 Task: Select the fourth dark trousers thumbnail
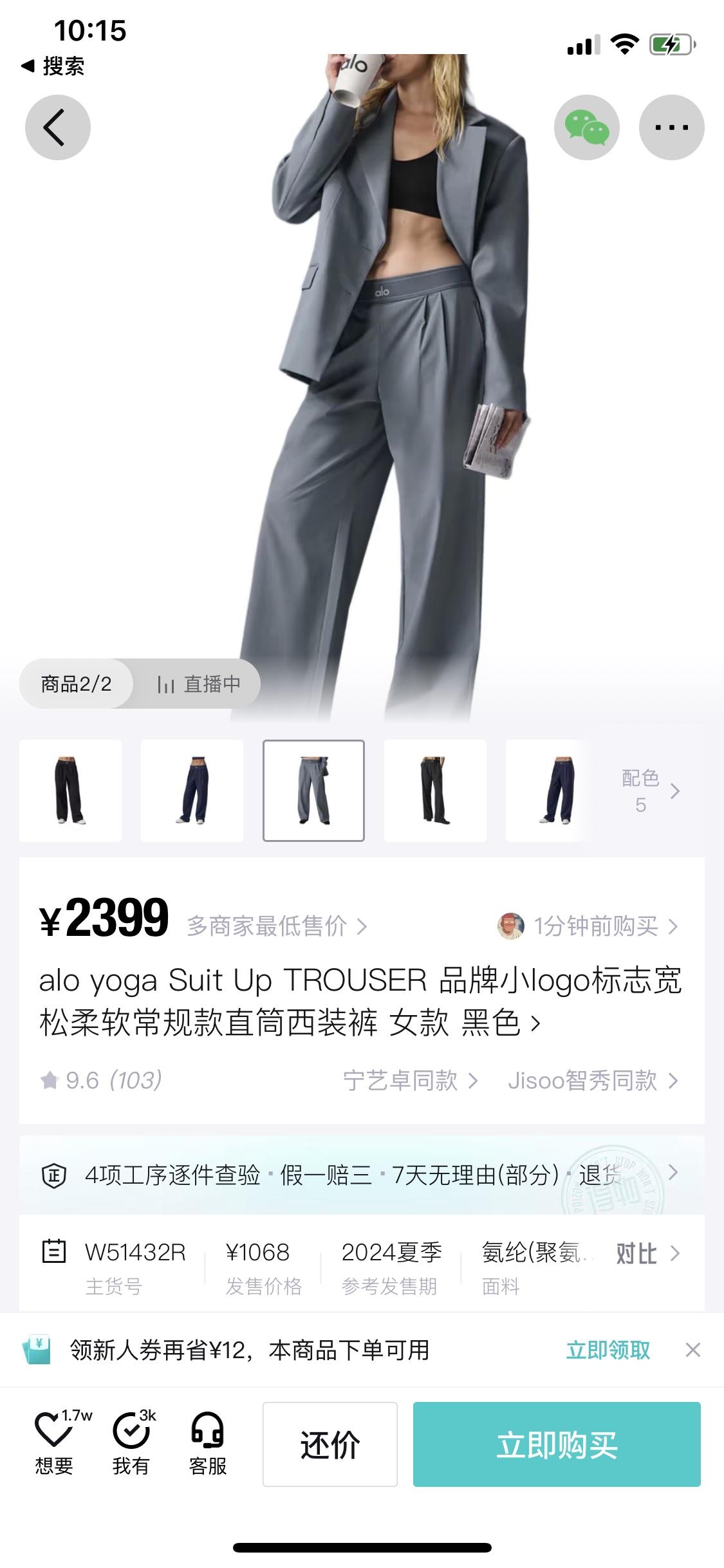(435, 790)
